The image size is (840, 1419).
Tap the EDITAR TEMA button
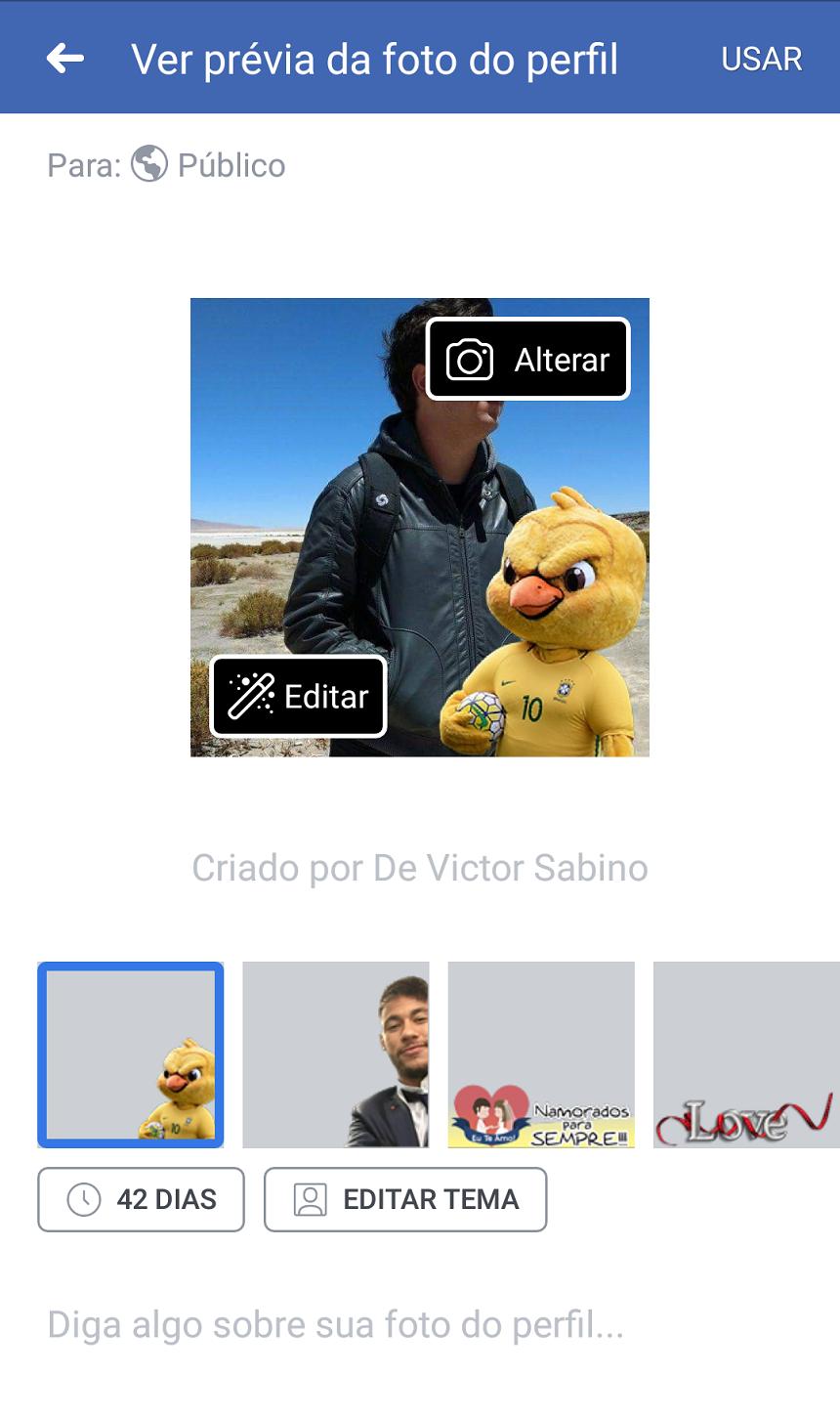405,1199
